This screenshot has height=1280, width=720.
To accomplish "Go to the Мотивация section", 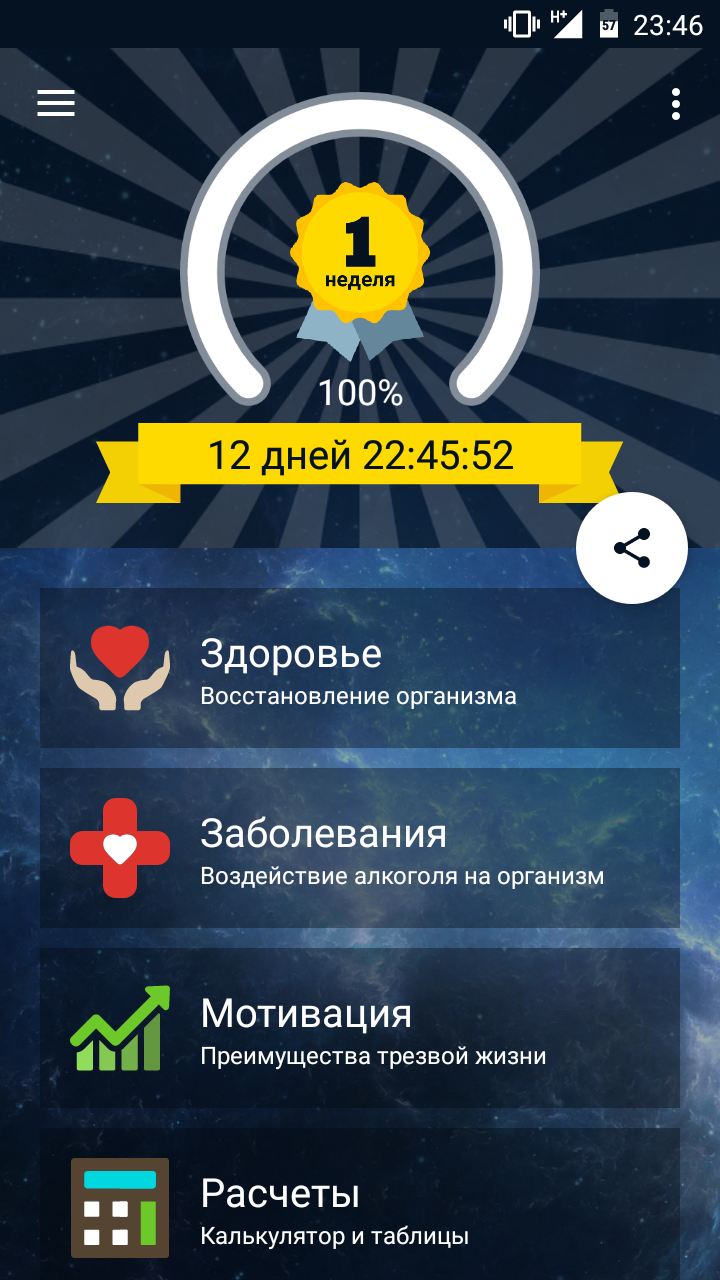I will pyautogui.click(x=360, y=1028).
